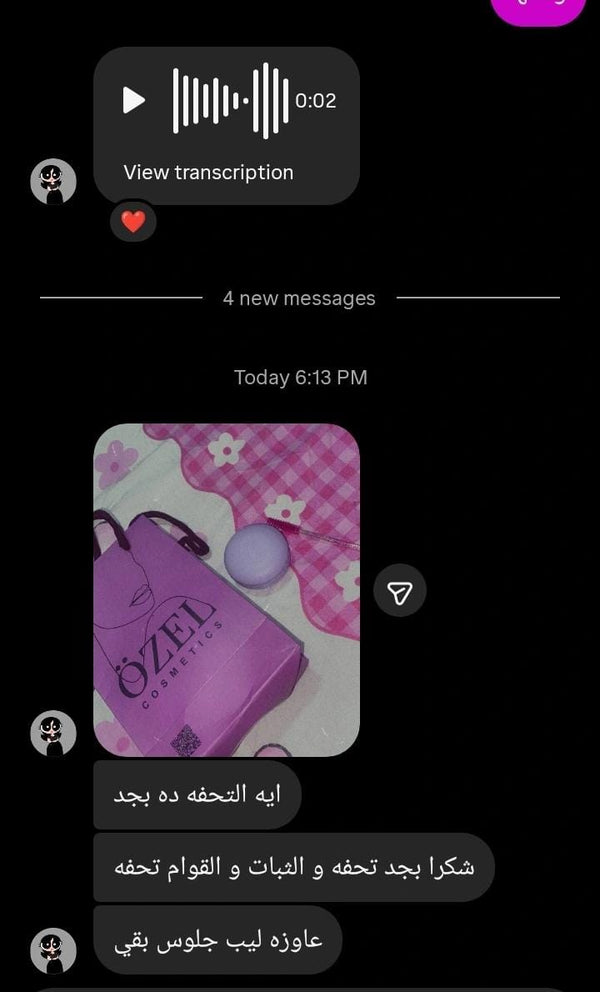Open the Özel Cosmetics bag photo
Screen dimensions: 600x992
click(x=226, y=590)
